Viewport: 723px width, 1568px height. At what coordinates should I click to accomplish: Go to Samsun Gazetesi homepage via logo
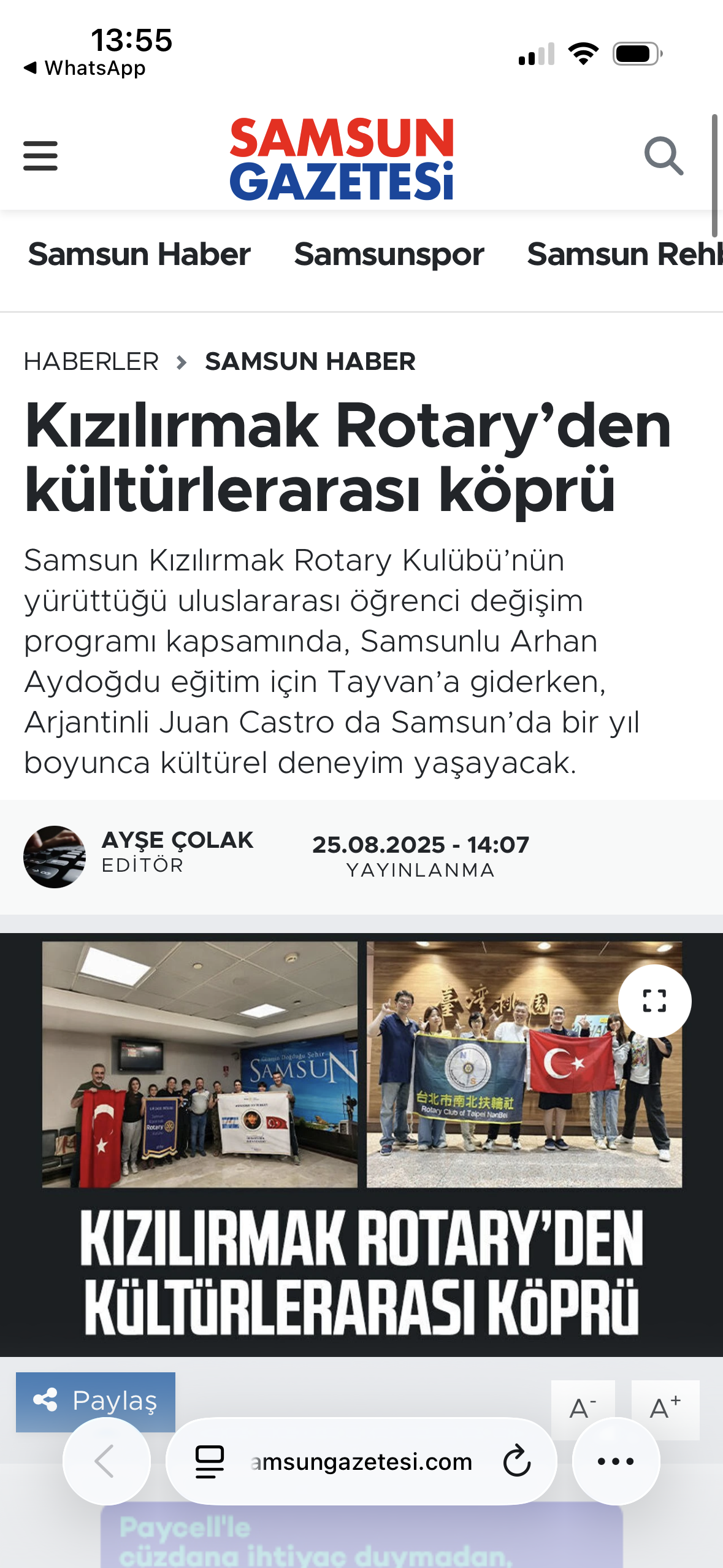pos(342,159)
